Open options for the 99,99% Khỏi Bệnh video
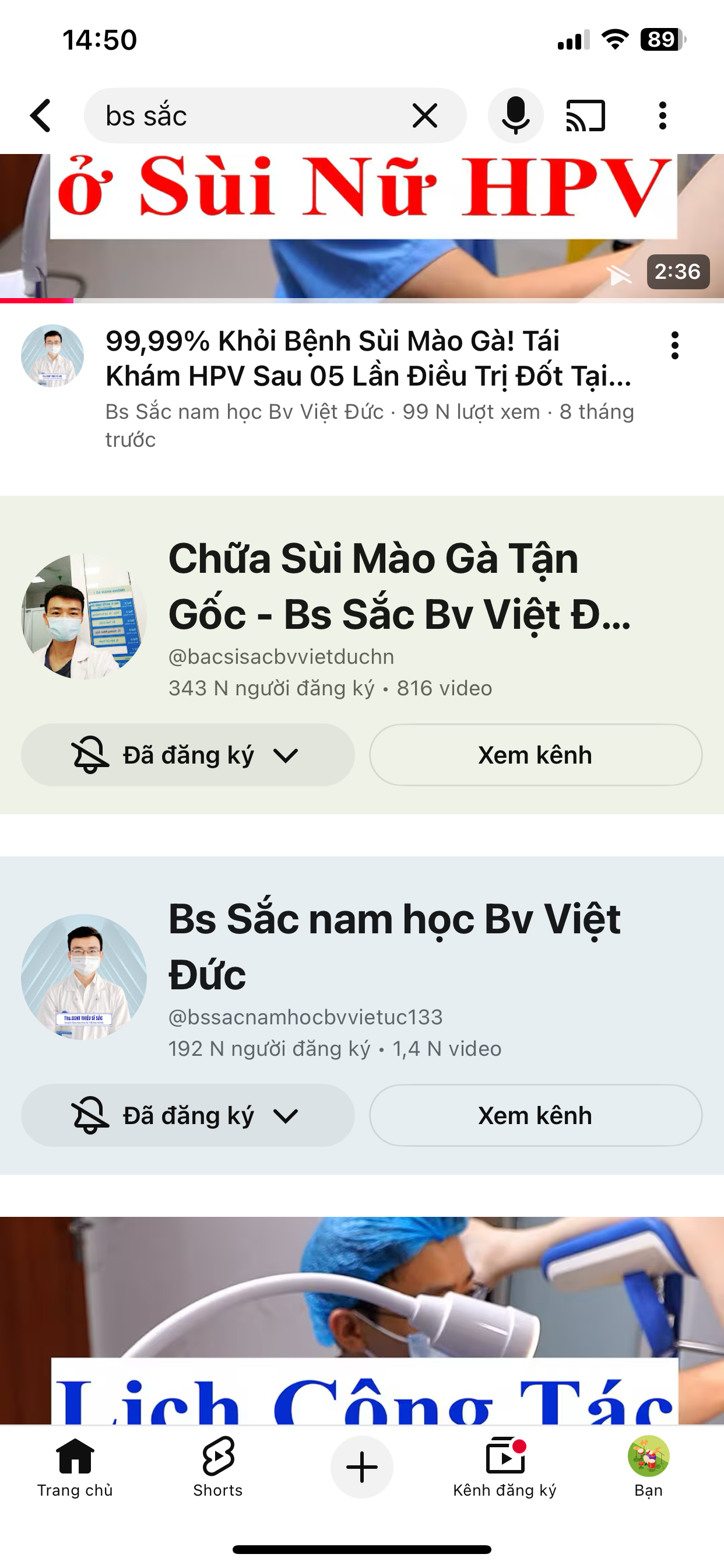The height and width of the screenshot is (1568, 724). pos(674,345)
